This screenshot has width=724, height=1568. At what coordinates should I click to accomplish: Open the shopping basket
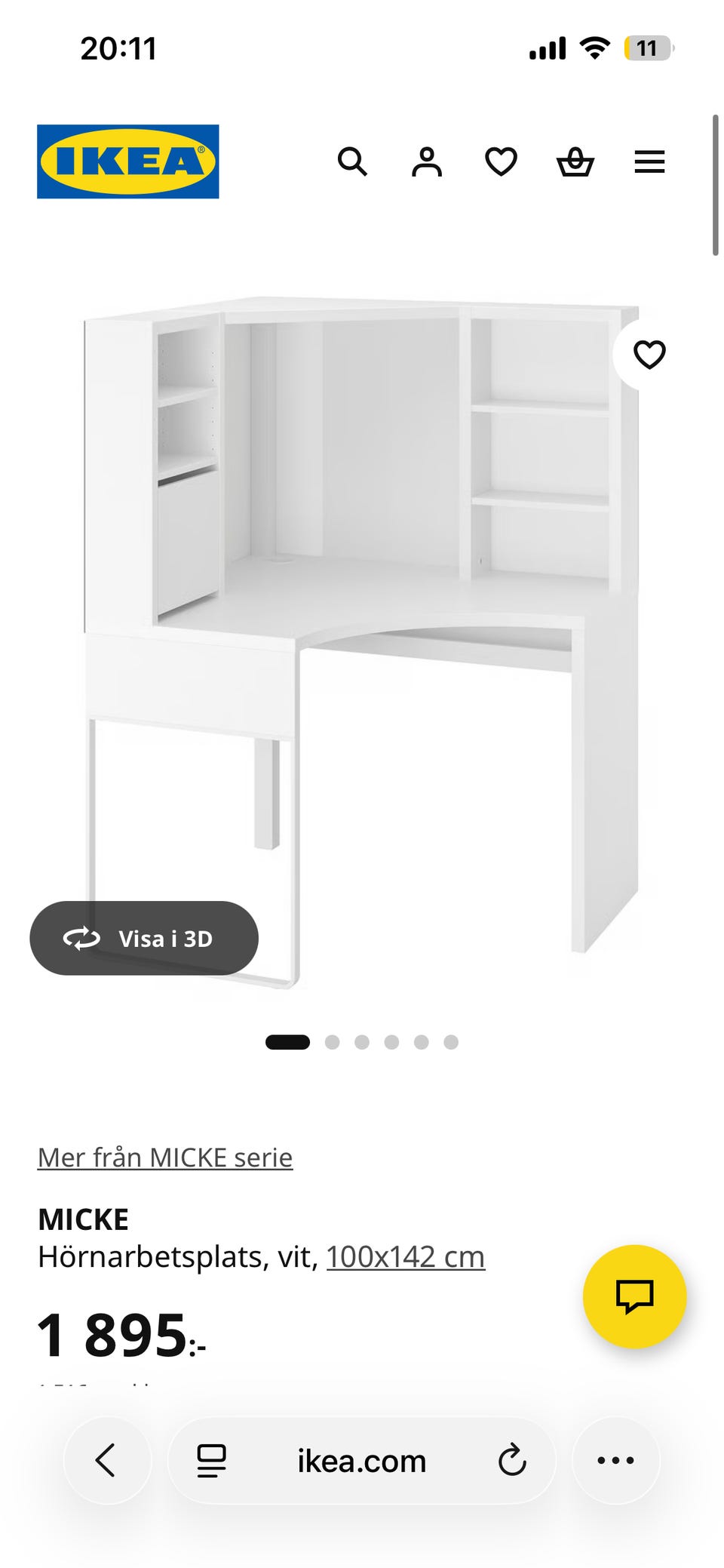pos(575,161)
